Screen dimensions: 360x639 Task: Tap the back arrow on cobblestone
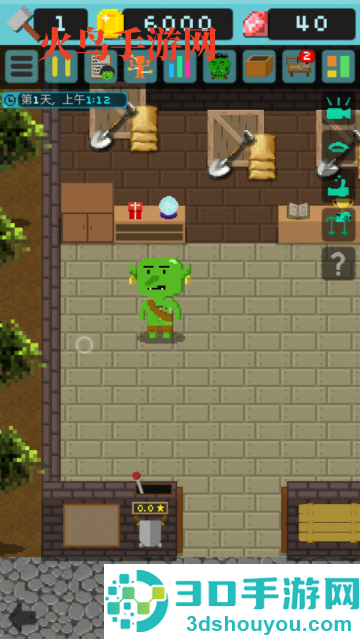(22, 617)
